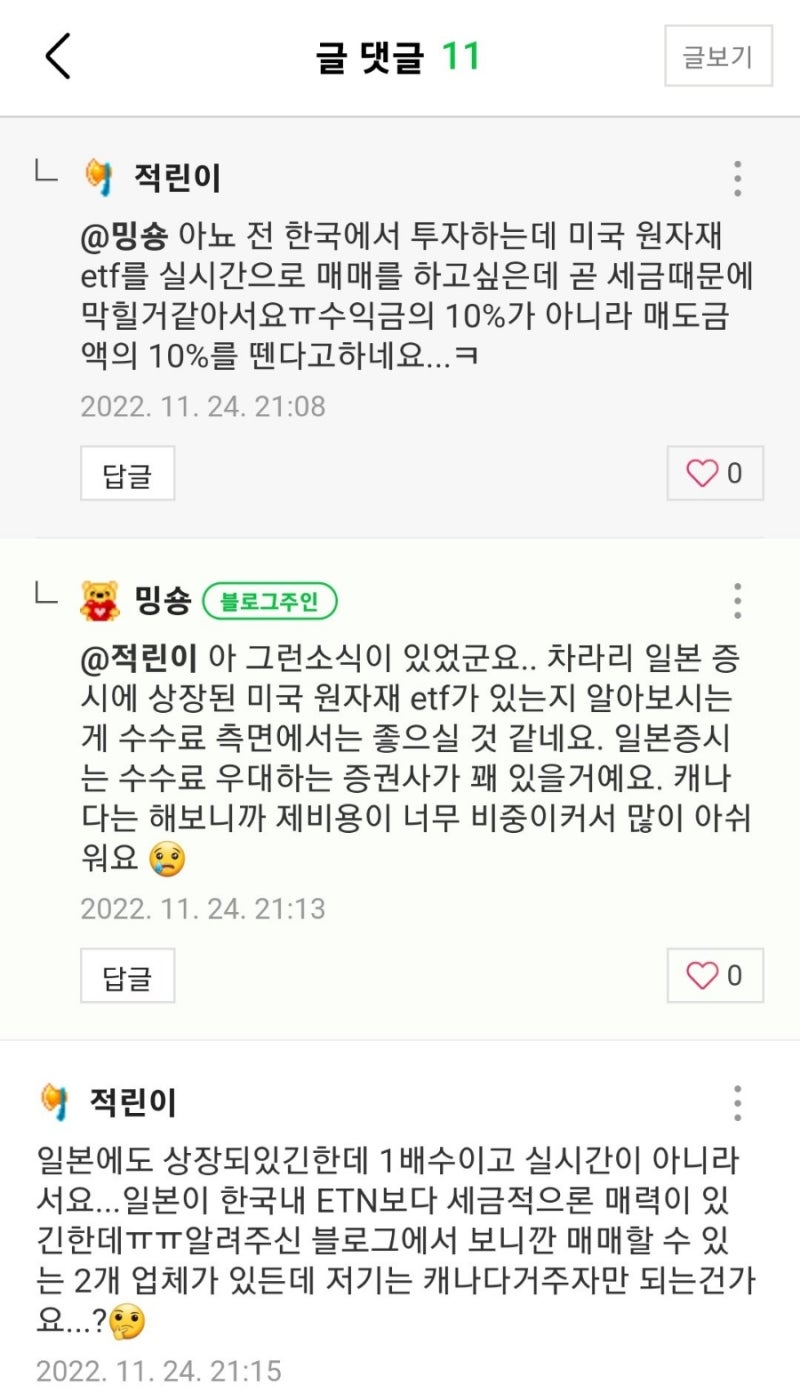Click the heart icon beside 밍숑's reply
Image resolution: width=800 pixels, height=1393 pixels.
[706, 975]
